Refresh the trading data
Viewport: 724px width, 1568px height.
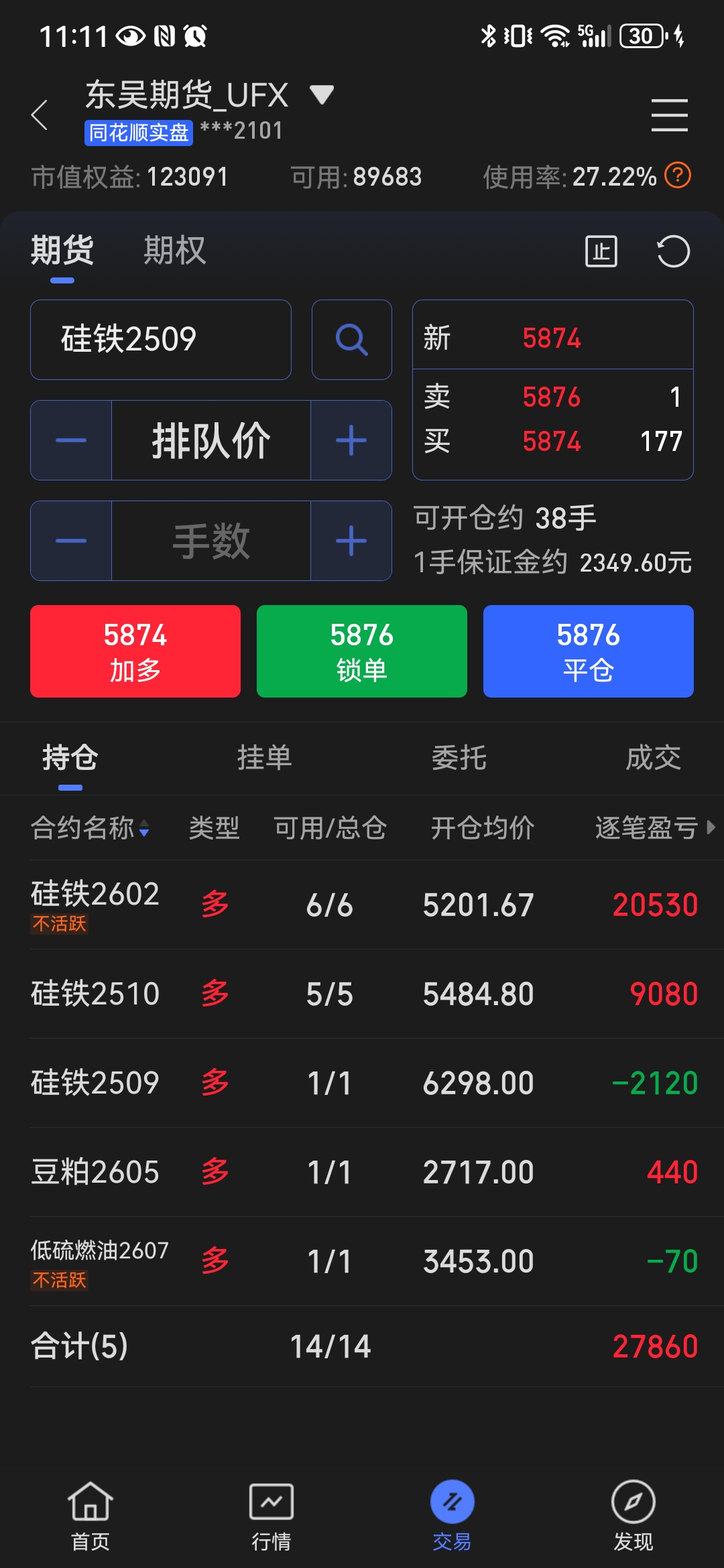point(672,252)
